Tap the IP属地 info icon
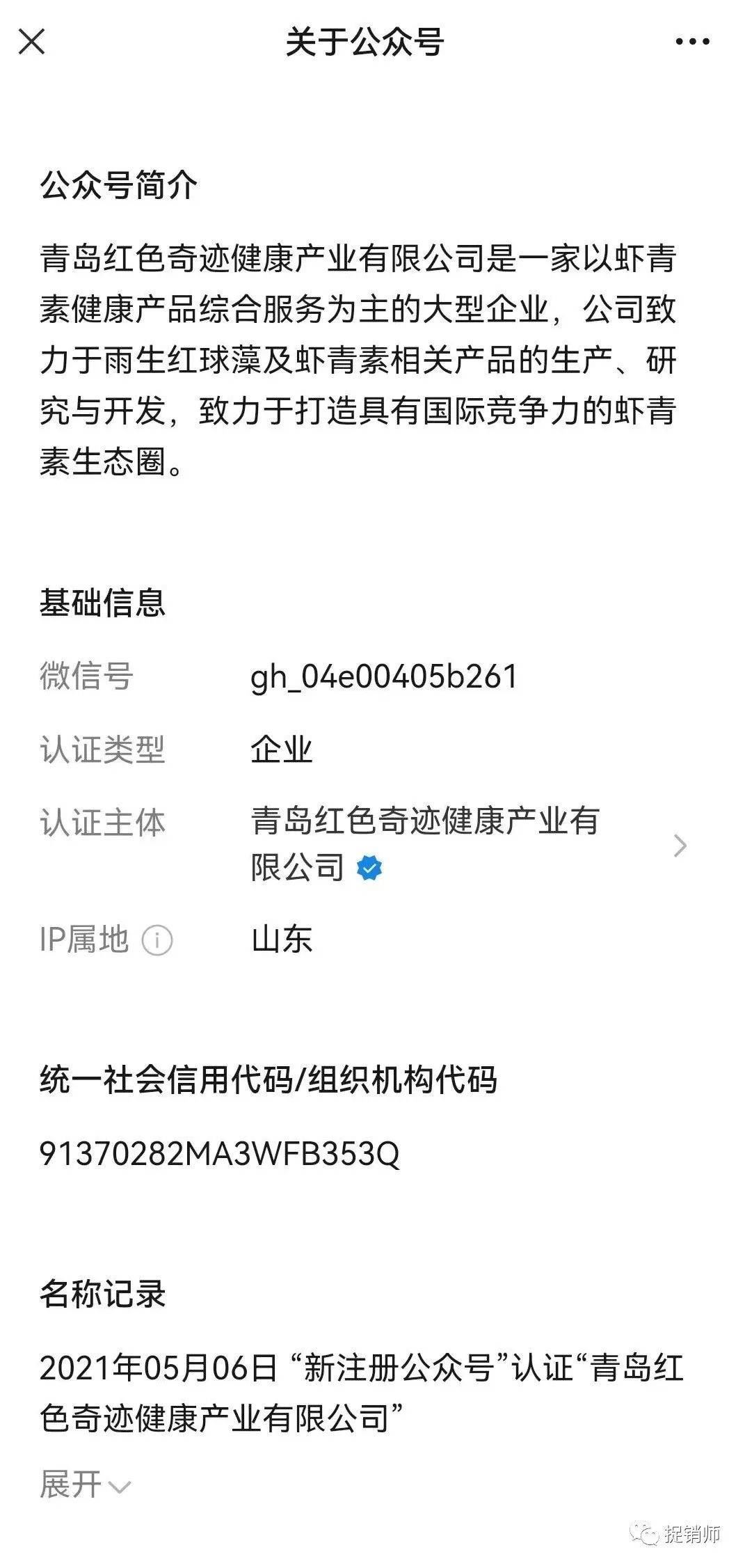The image size is (745, 1568). pos(157,941)
